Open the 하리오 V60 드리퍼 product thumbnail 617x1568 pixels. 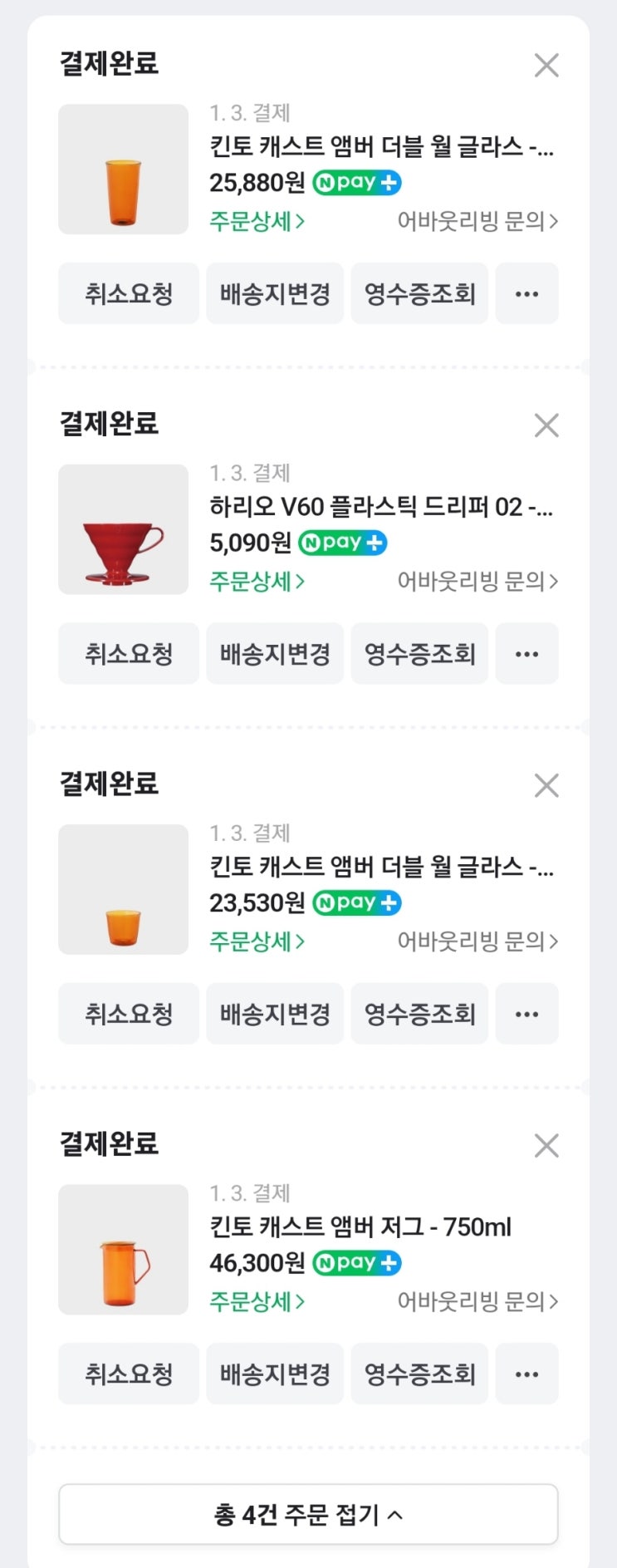124,529
